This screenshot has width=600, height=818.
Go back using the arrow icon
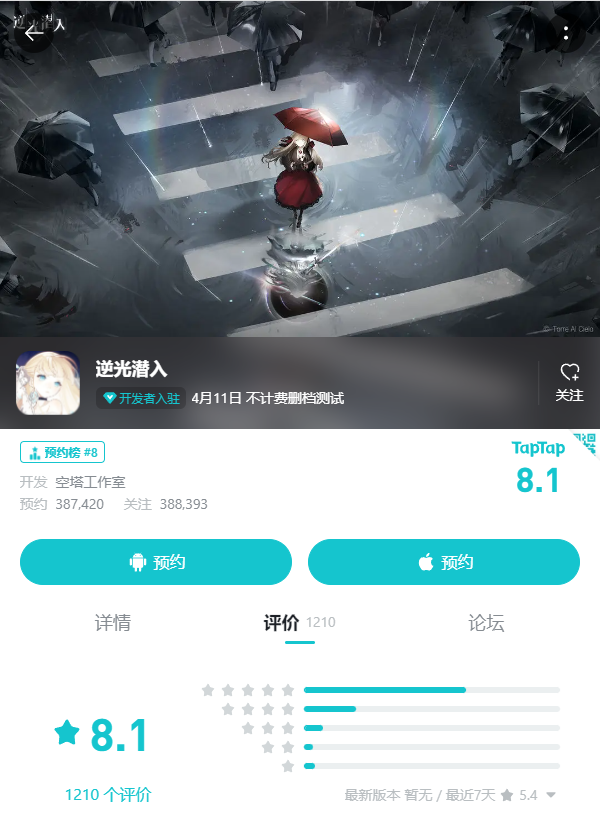tap(34, 33)
